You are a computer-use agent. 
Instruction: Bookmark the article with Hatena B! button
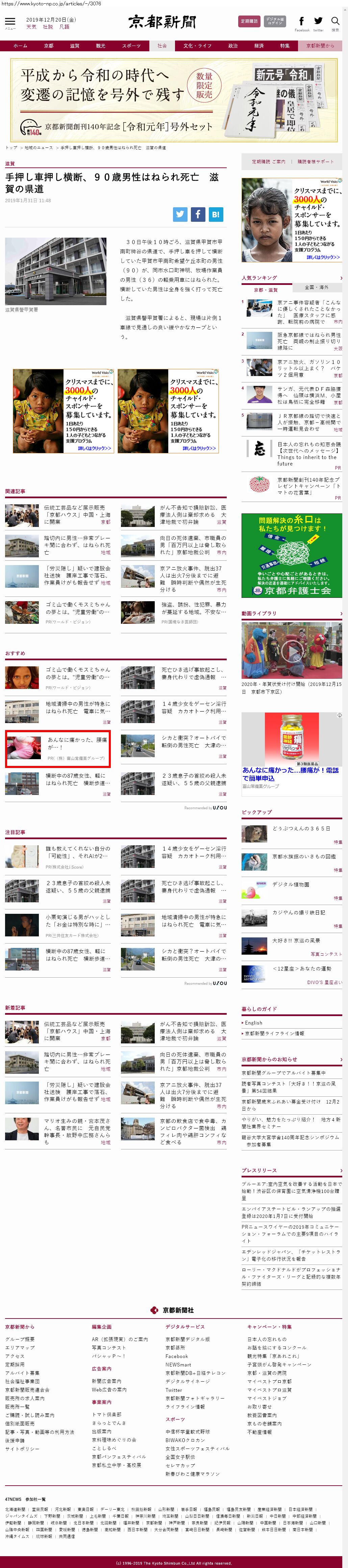click(216, 214)
